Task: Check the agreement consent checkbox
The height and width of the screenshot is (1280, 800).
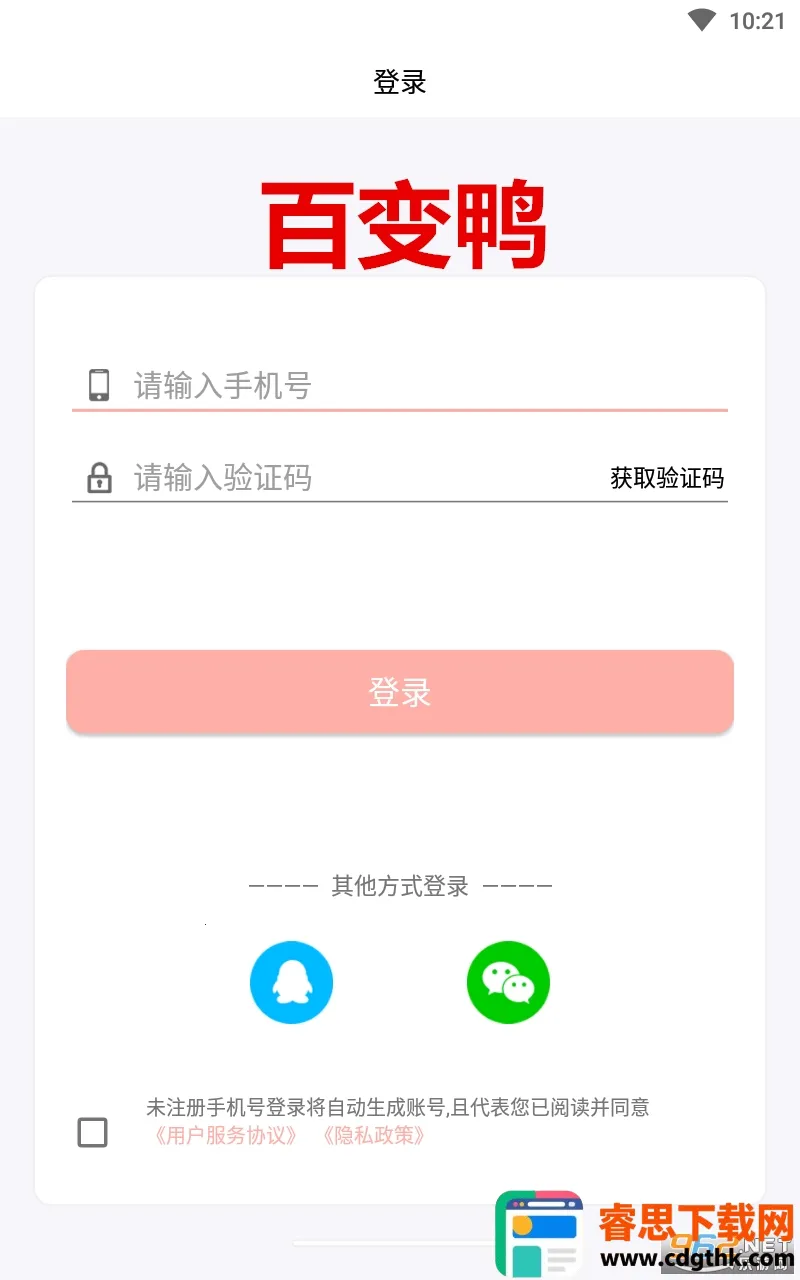Action: (x=93, y=1133)
